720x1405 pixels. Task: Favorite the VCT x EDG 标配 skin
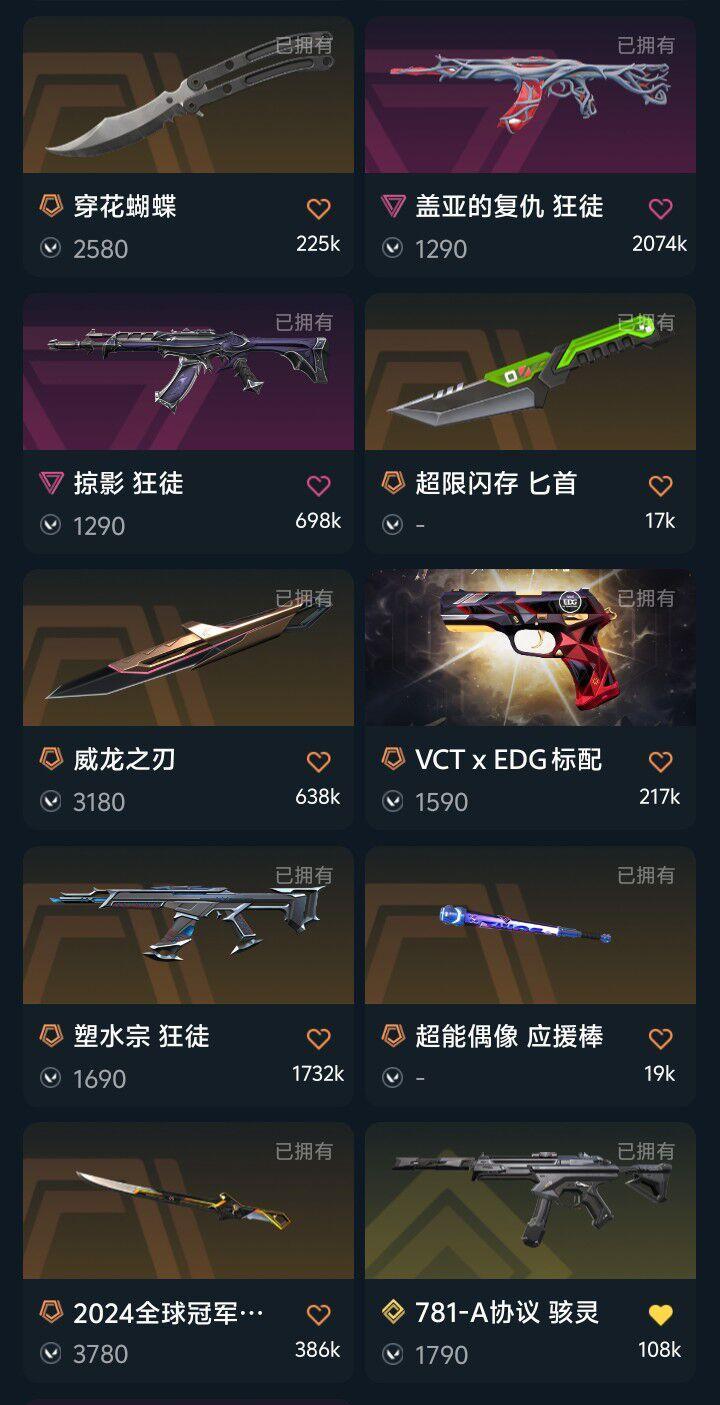coord(660,762)
